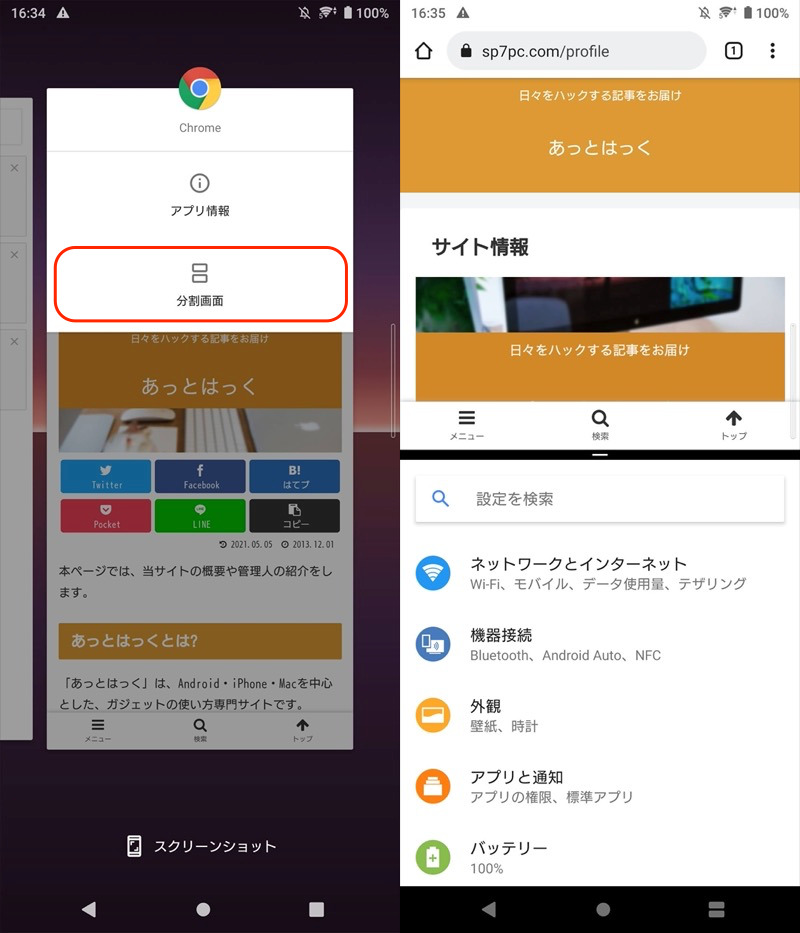Tap the 設定を検索 search field

(x=600, y=498)
